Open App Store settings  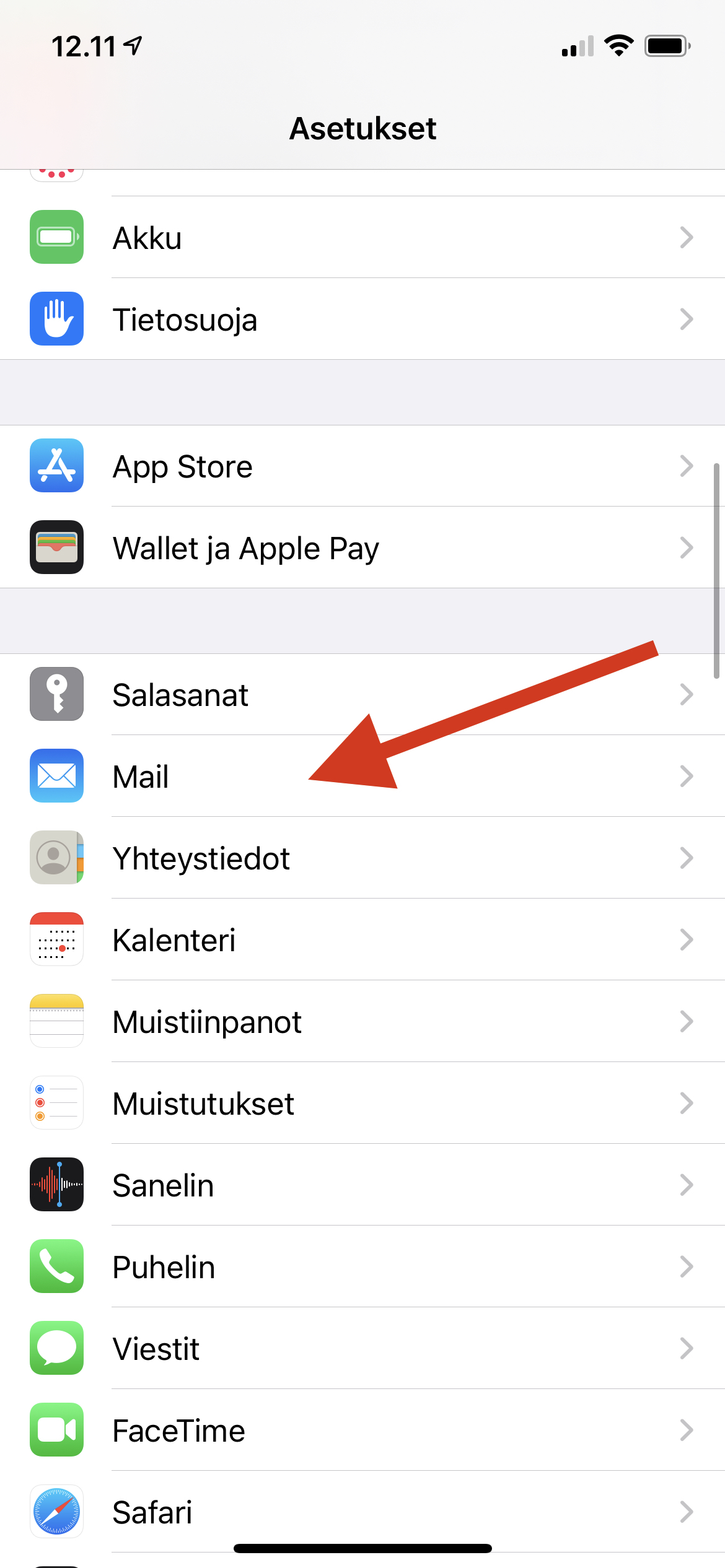[362, 466]
